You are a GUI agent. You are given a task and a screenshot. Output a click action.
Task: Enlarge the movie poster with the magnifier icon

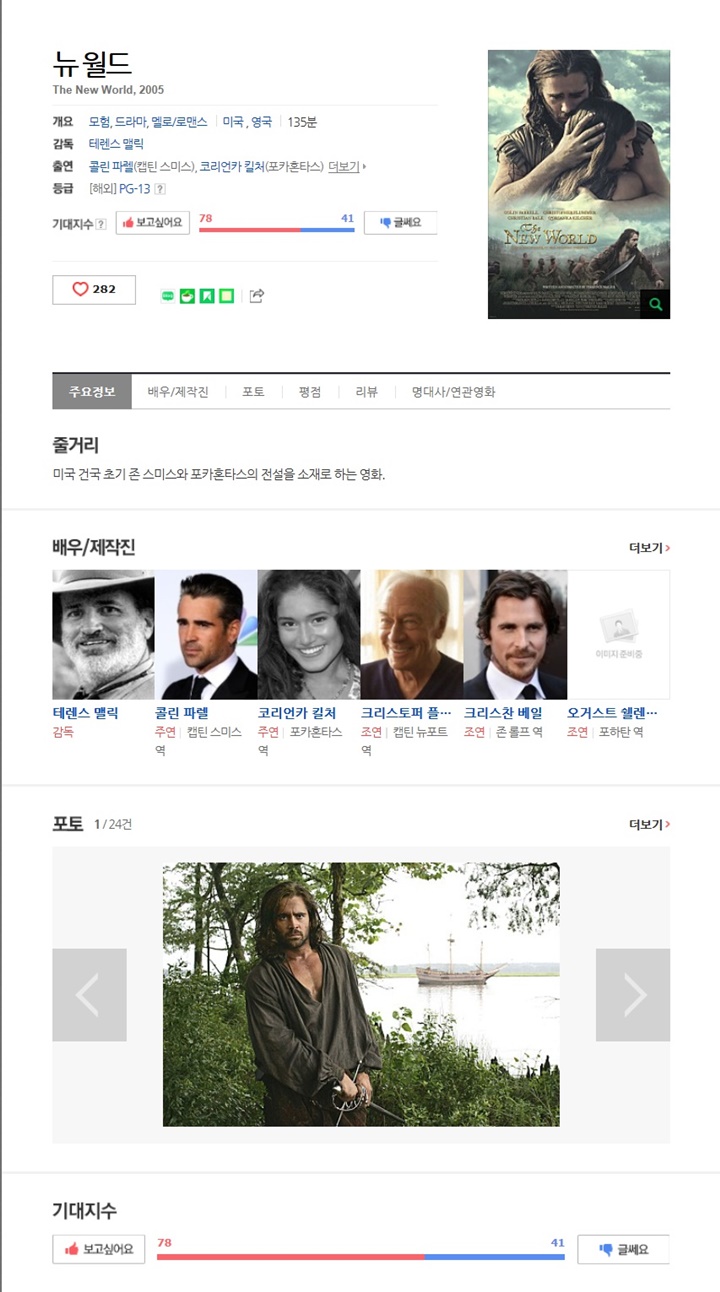click(654, 304)
